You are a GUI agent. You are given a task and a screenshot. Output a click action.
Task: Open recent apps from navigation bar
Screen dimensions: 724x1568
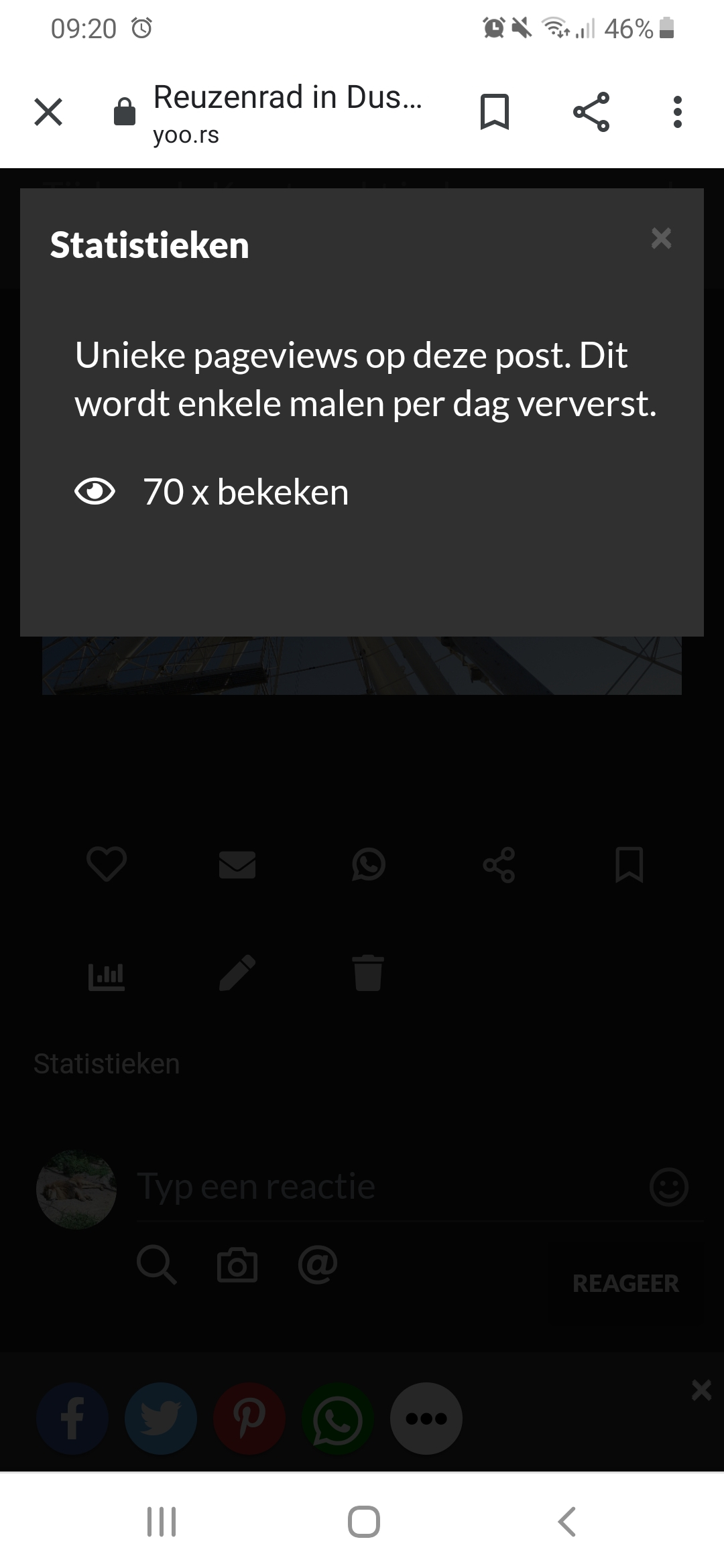162,1521
